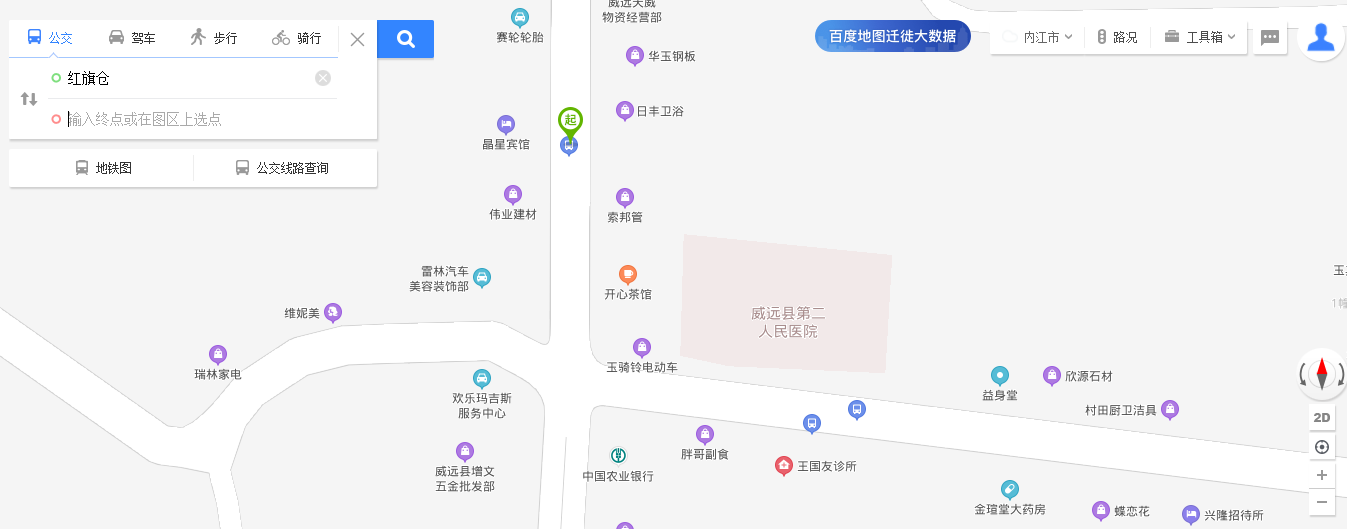Select the 骑行 cycling tab

point(297,38)
